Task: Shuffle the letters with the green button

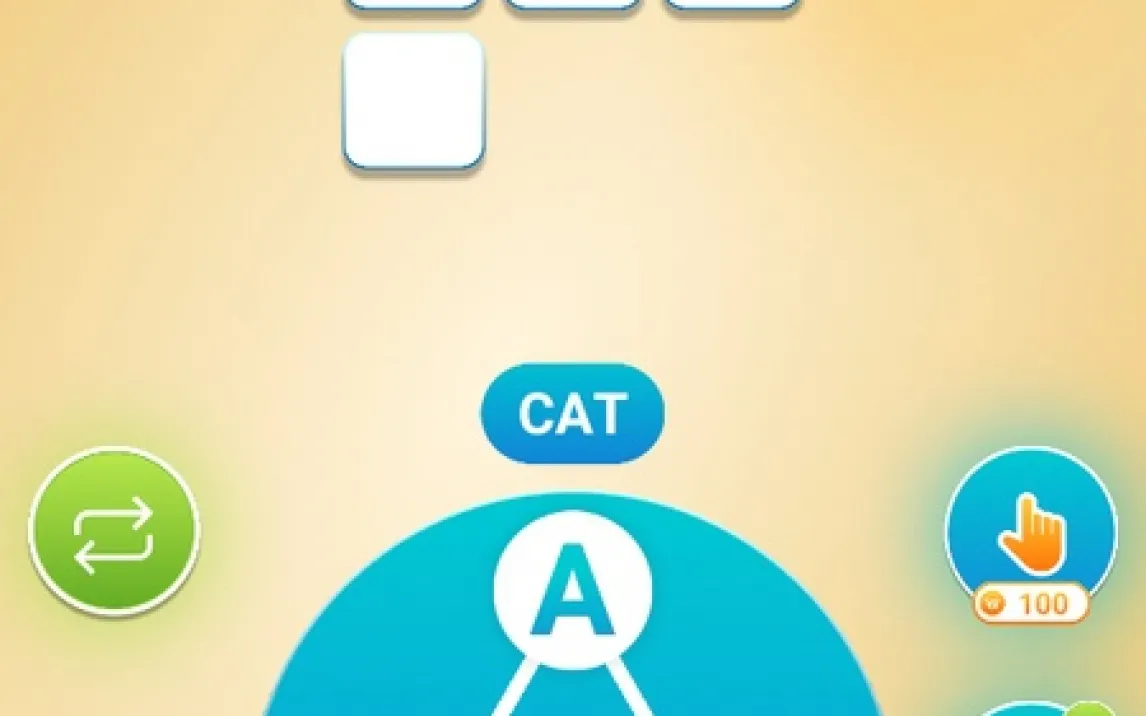Action: coord(114,532)
